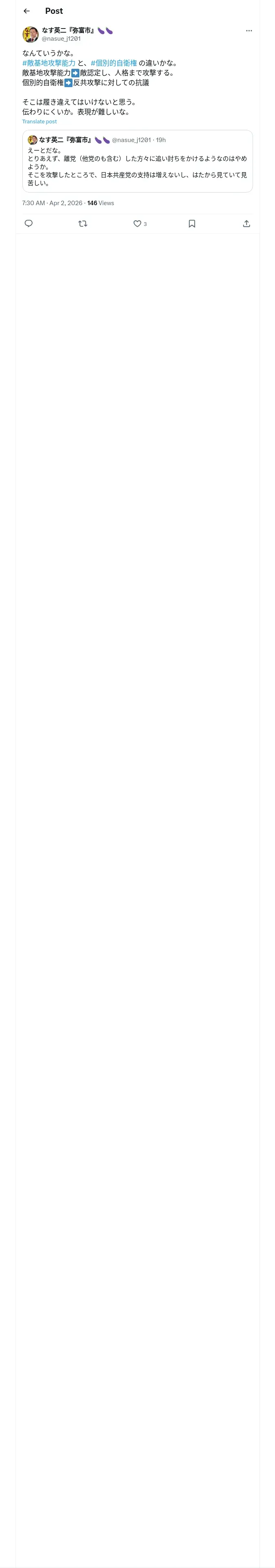The image size is (275, 1568).
Task: Reply to this post
Action: pos(28,223)
